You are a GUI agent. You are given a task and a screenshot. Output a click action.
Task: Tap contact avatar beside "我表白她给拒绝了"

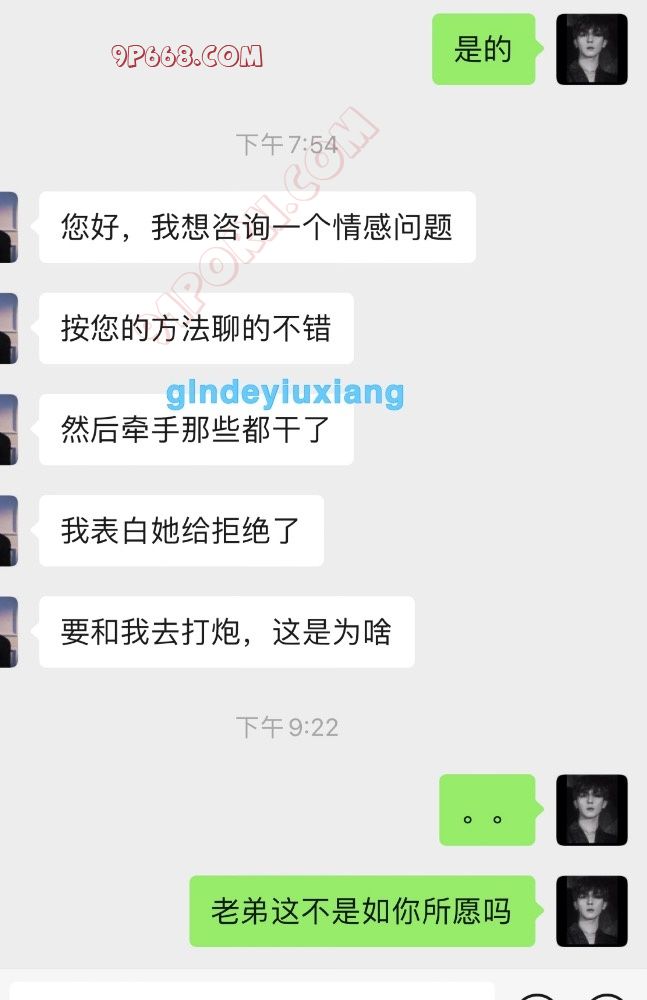(8, 530)
